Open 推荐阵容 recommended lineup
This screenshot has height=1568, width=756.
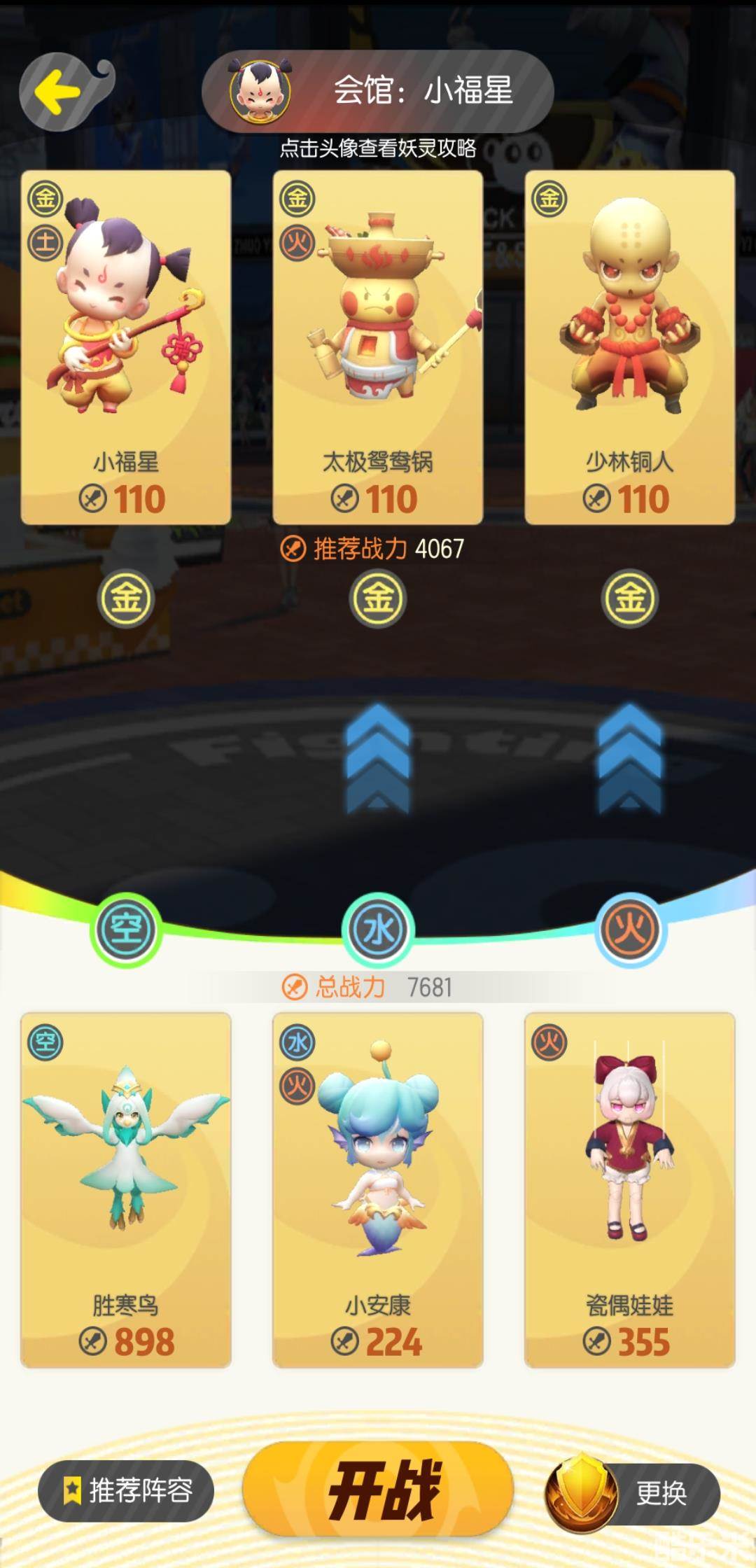[x=126, y=1491]
